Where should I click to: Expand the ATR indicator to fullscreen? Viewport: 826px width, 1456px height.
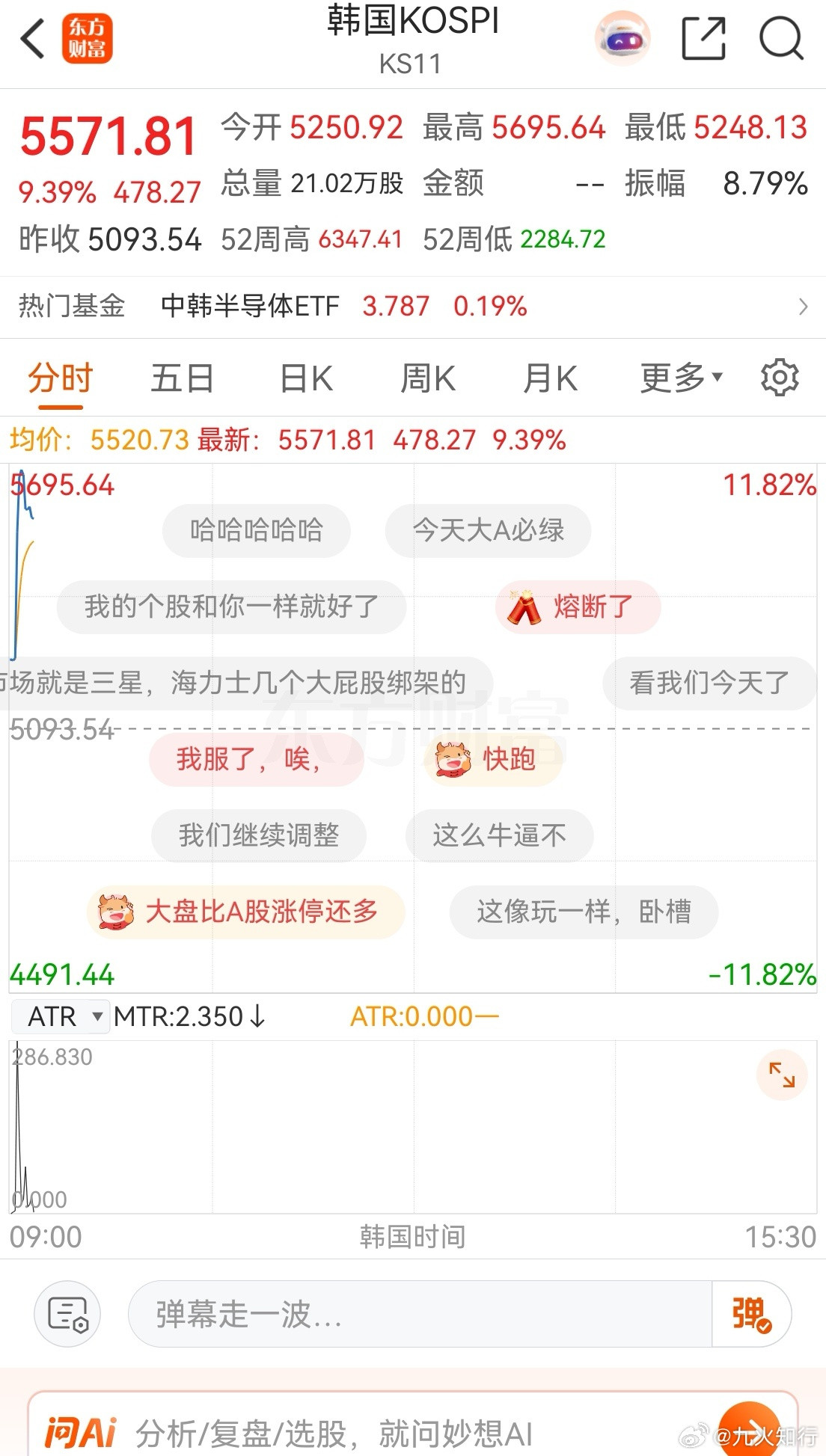[781, 1075]
